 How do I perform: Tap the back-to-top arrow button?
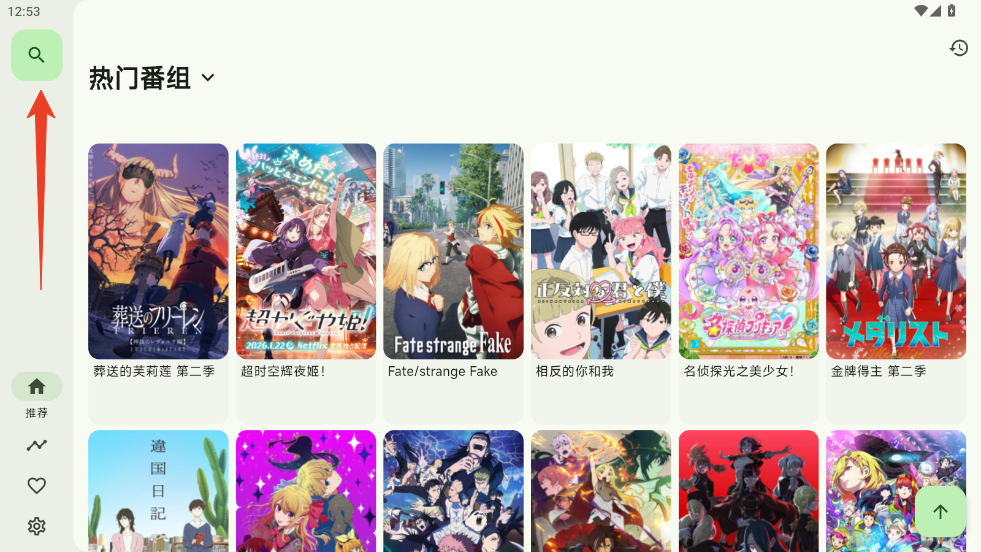pyautogui.click(x=940, y=512)
